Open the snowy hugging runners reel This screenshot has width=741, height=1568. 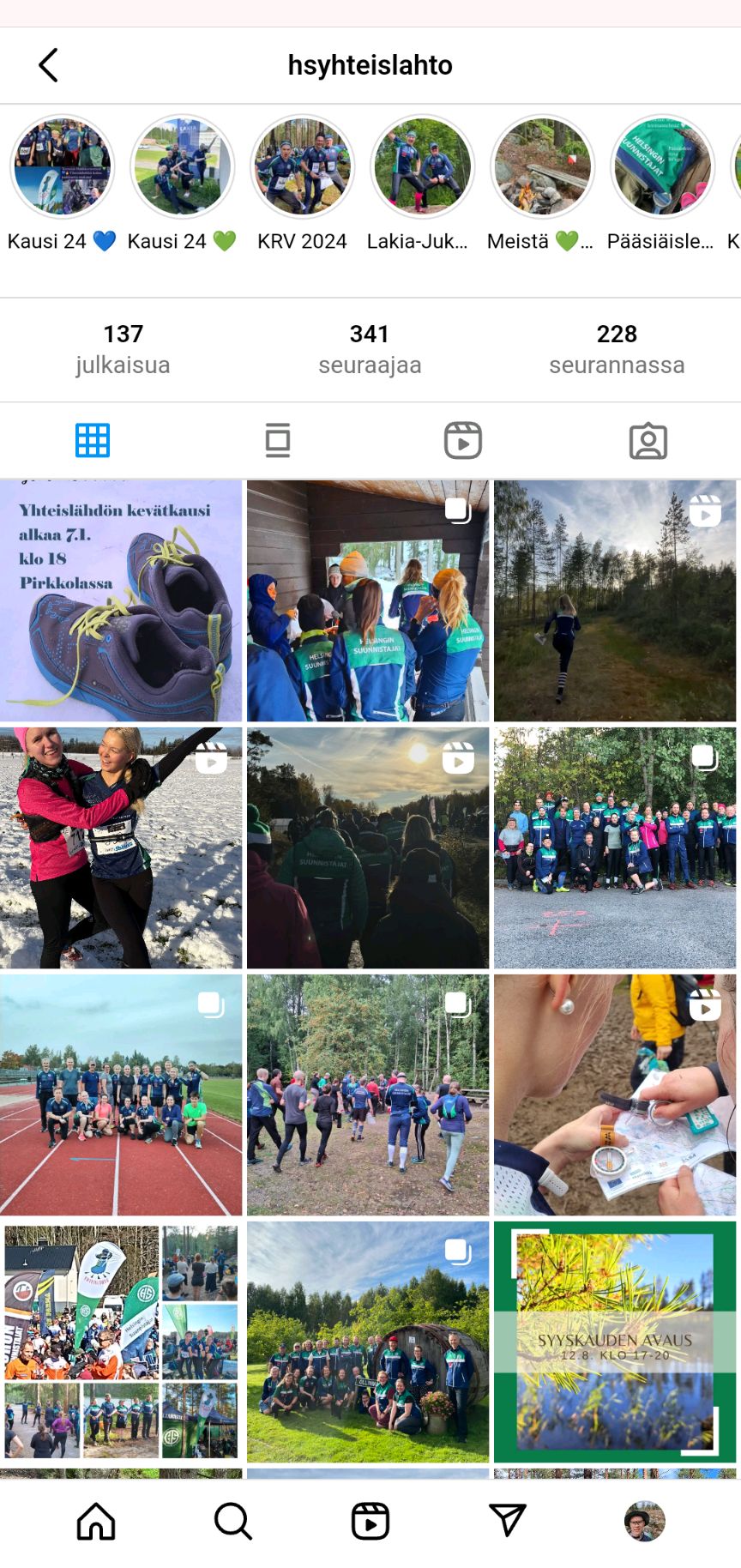click(121, 847)
